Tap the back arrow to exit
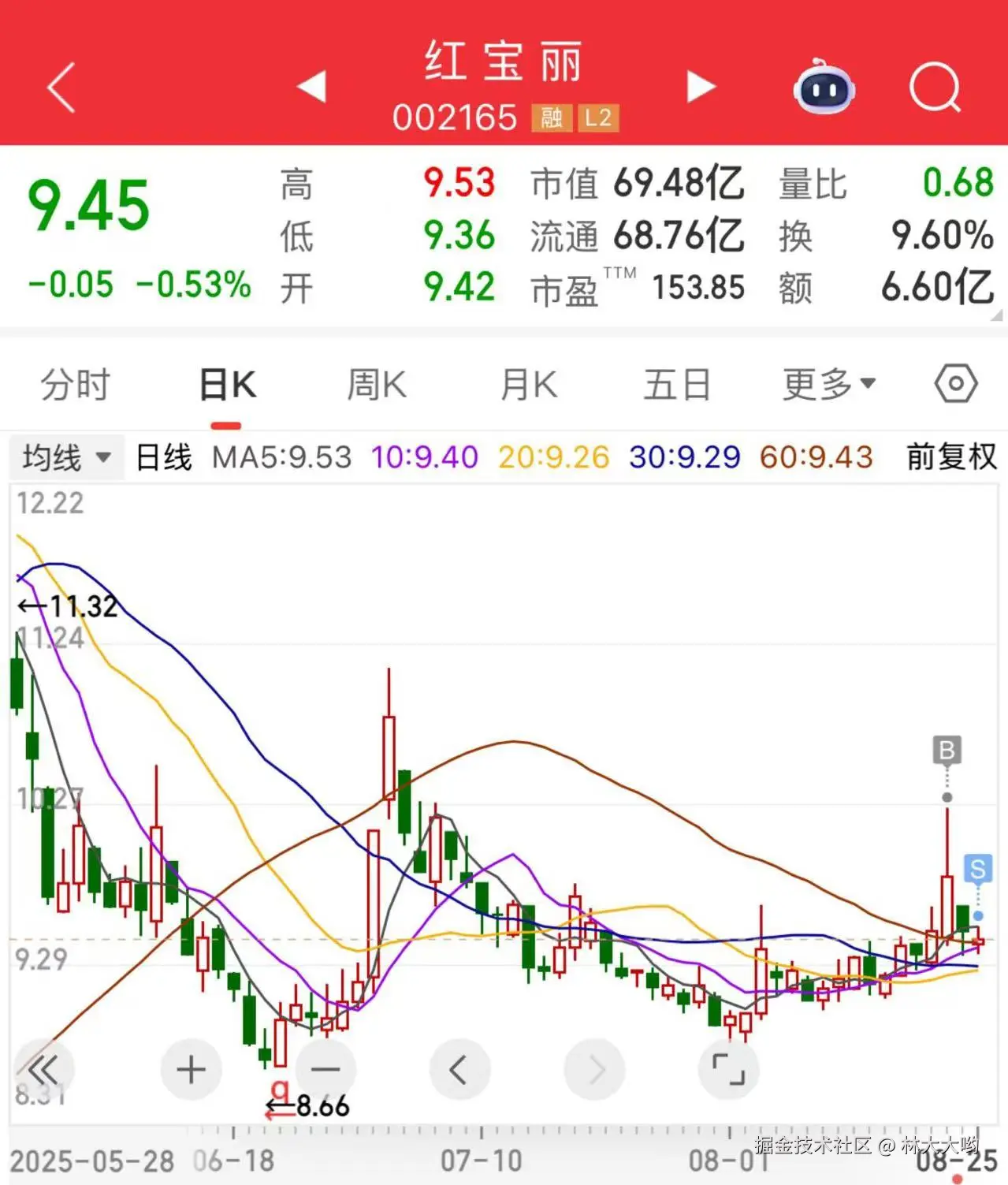This screenshot has width=1008, height=1185. click(60, 87)
